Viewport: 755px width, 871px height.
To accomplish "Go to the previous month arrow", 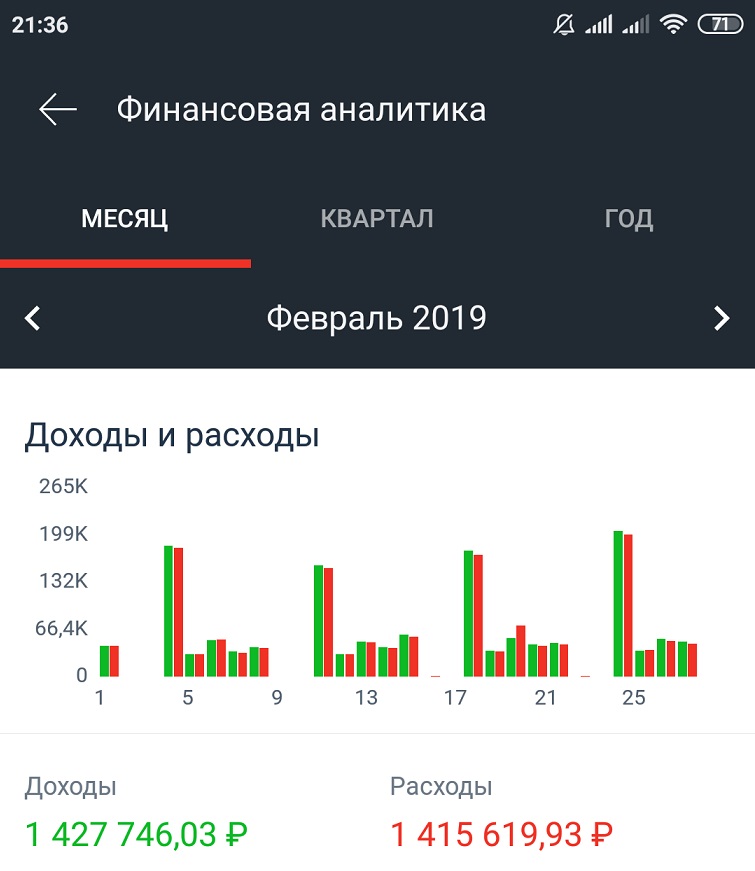I will click(x=33, y=319).
